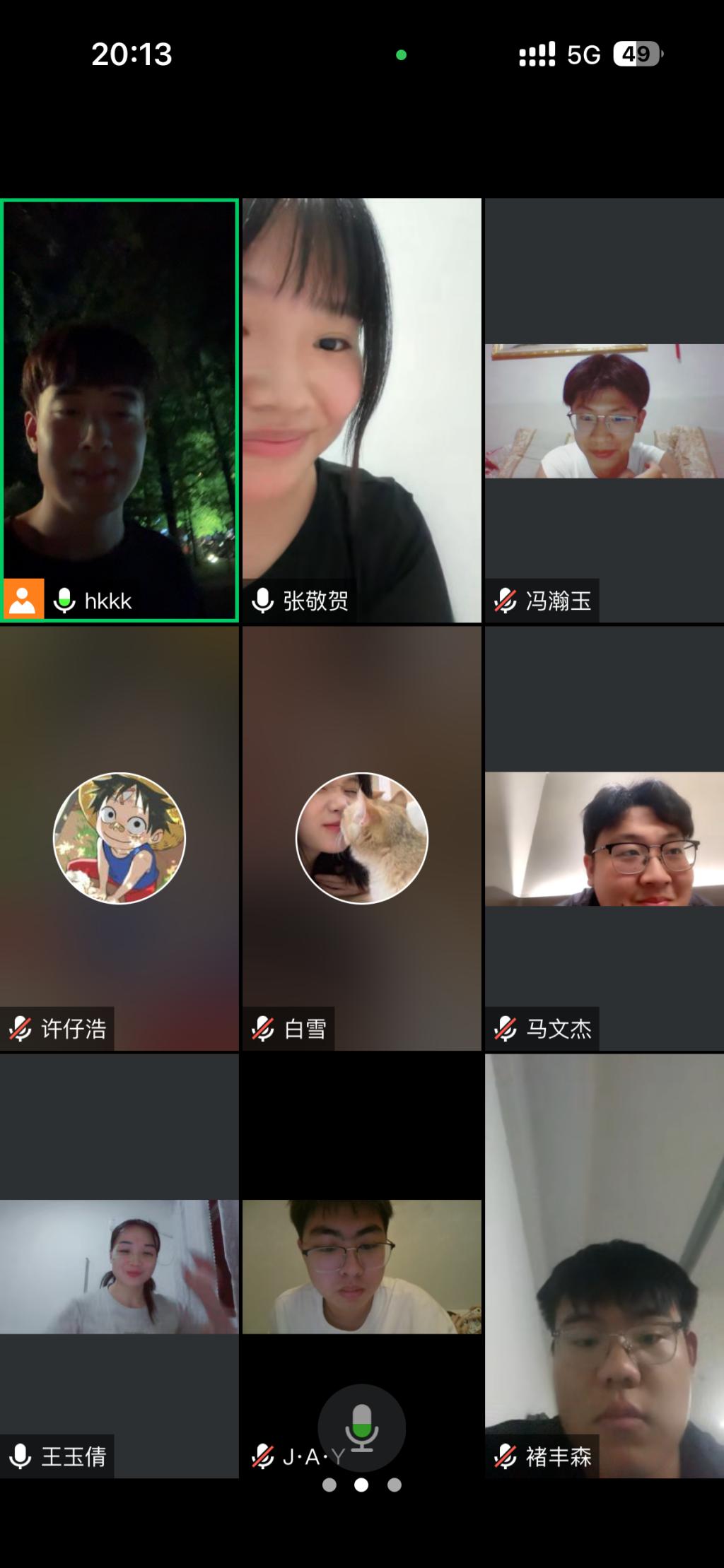Go to the first page indicator dot

click(x=329, y=1485)
